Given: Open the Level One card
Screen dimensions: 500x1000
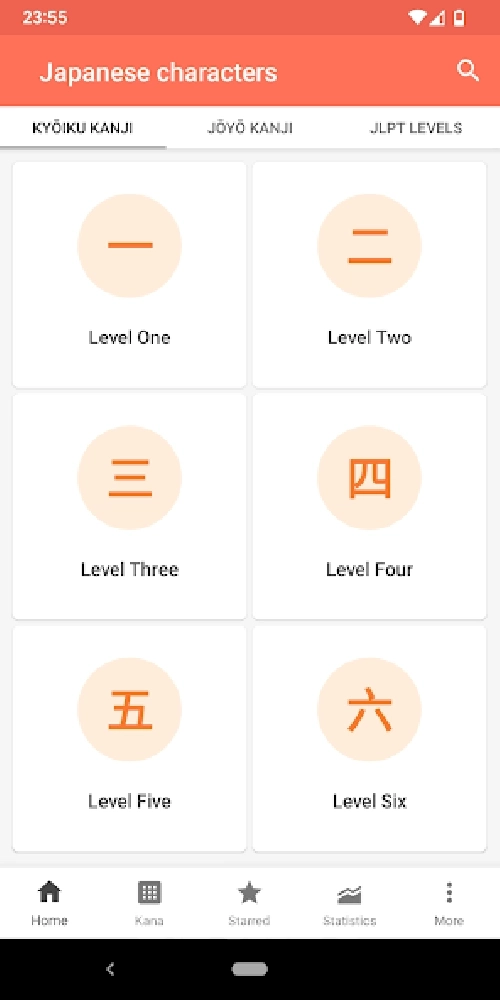Looking at the screenshot, I should click(129, 275).
